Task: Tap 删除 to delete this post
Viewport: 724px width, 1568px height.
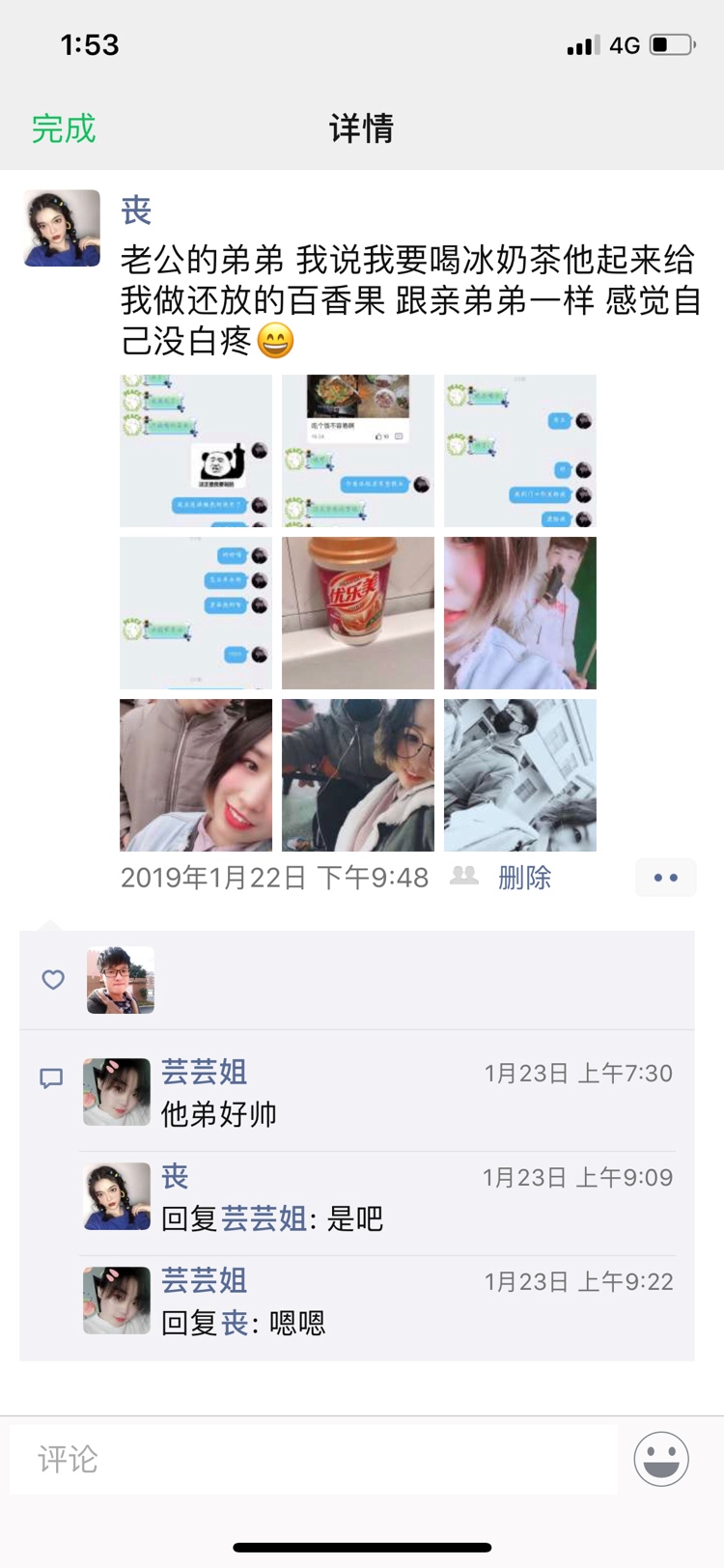Action: pyautogui.click(x=524, y=878)
